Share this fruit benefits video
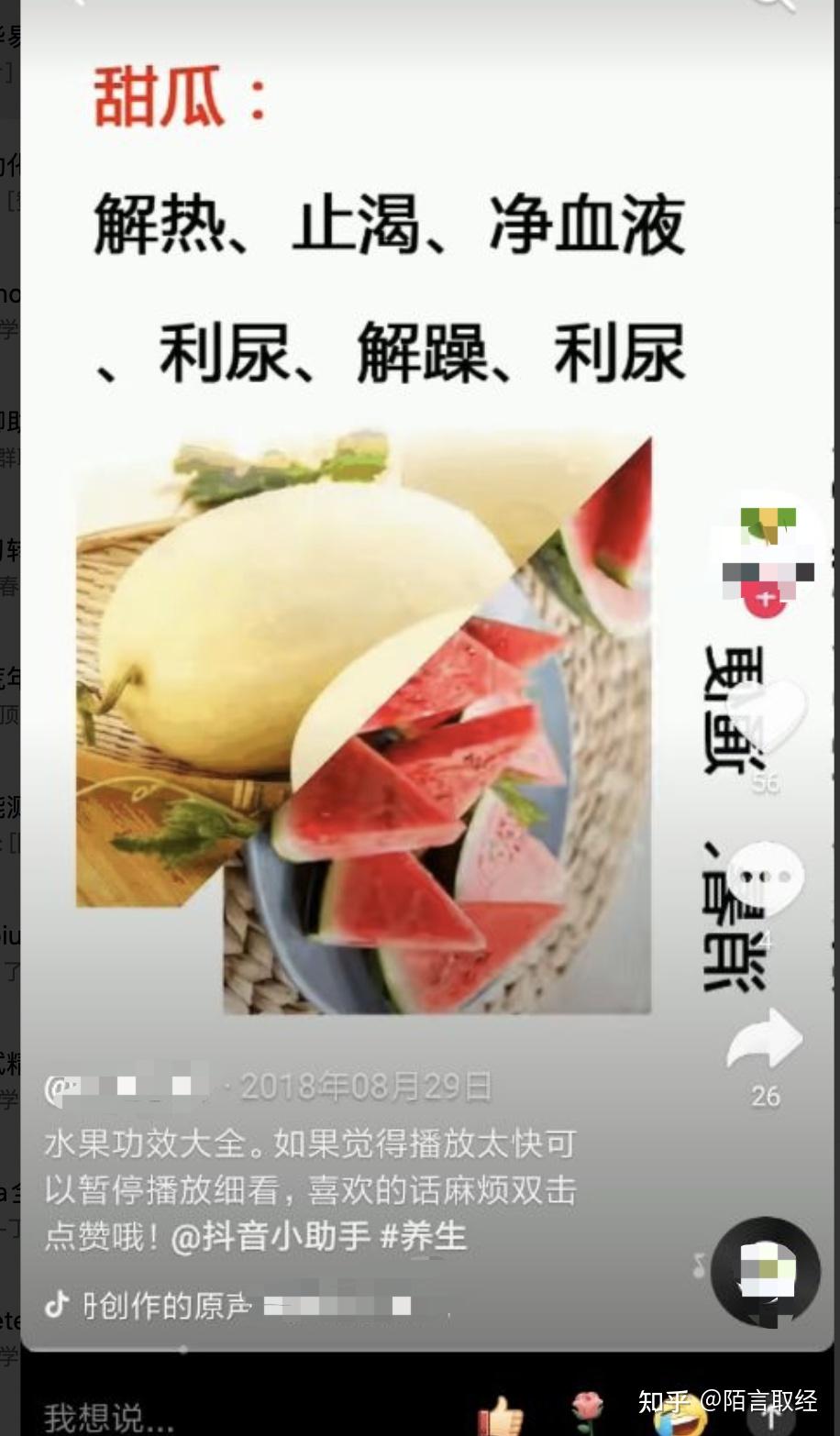 click(765, 1041)
